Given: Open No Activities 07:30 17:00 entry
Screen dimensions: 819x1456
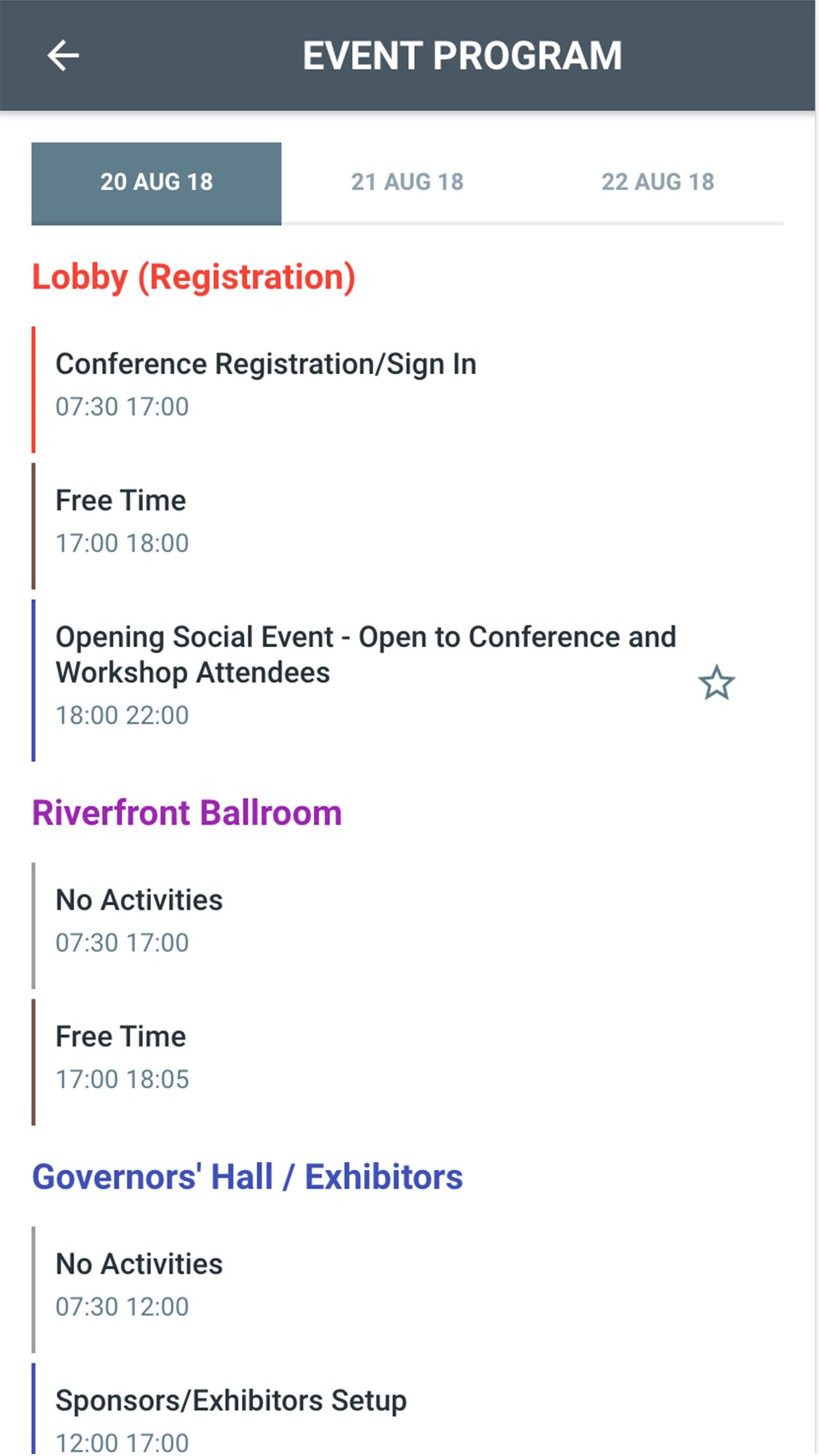Looking at the screenshot, I should point(139,921).
